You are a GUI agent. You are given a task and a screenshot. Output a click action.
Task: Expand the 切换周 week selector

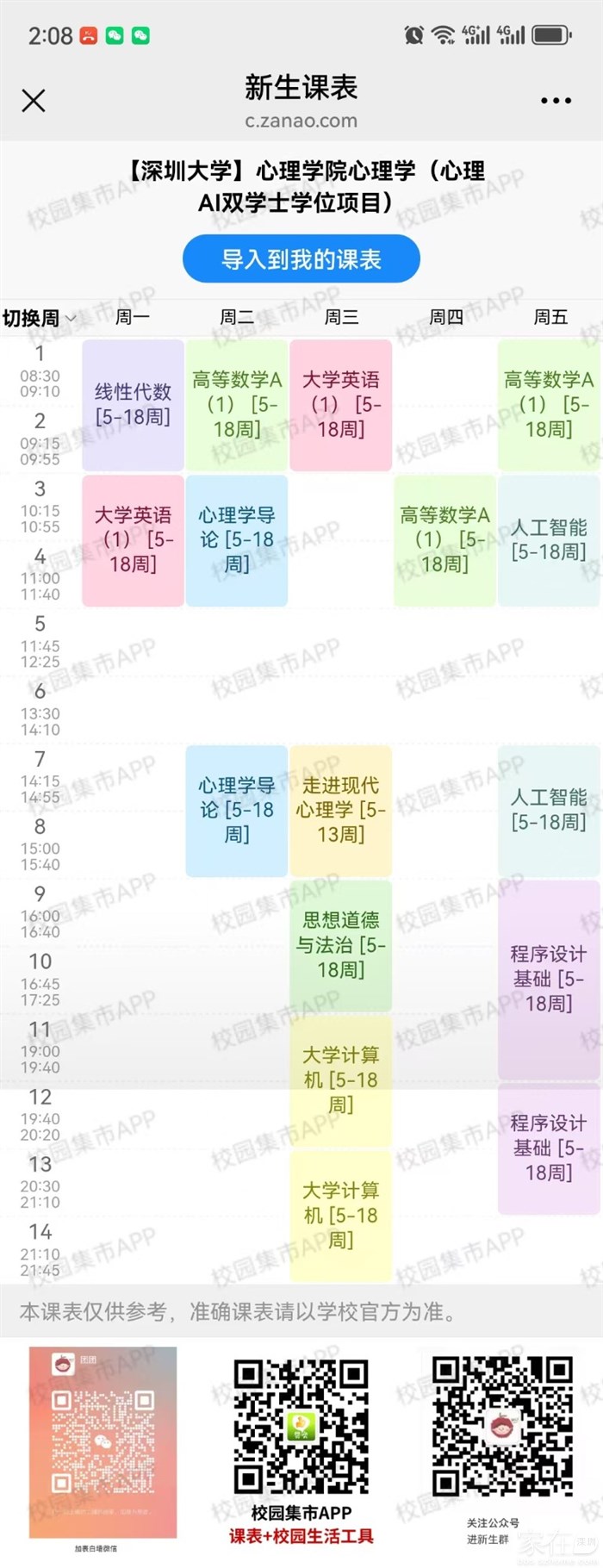click(x=39, y=318)
